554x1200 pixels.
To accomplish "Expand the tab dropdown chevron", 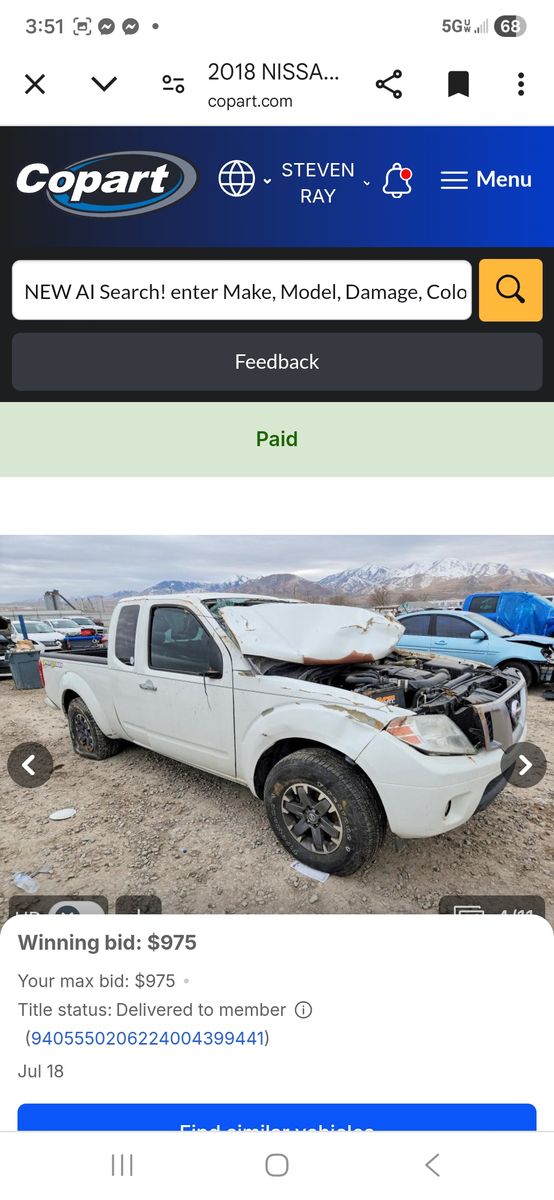I will 104,84.
